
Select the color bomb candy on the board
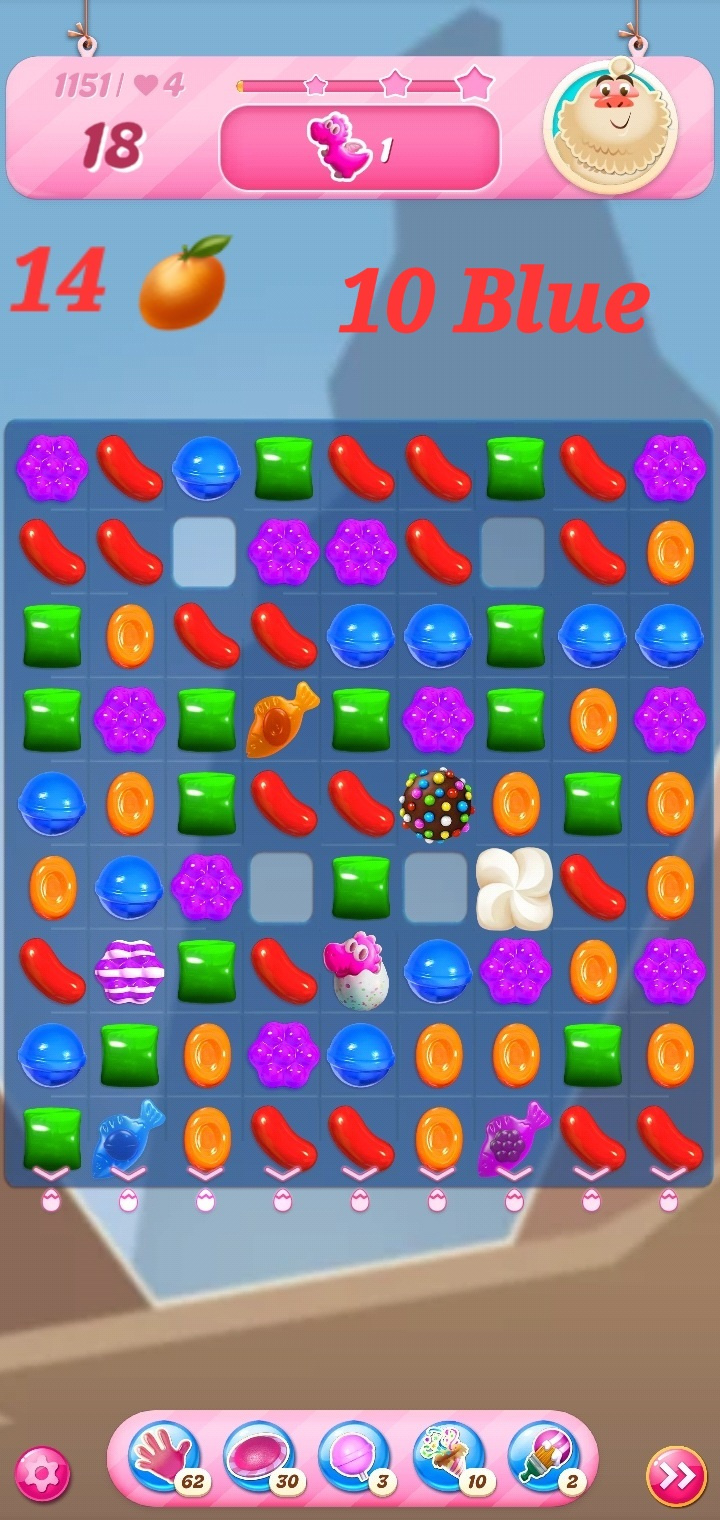pyautogui.click(x=437, y=803)
